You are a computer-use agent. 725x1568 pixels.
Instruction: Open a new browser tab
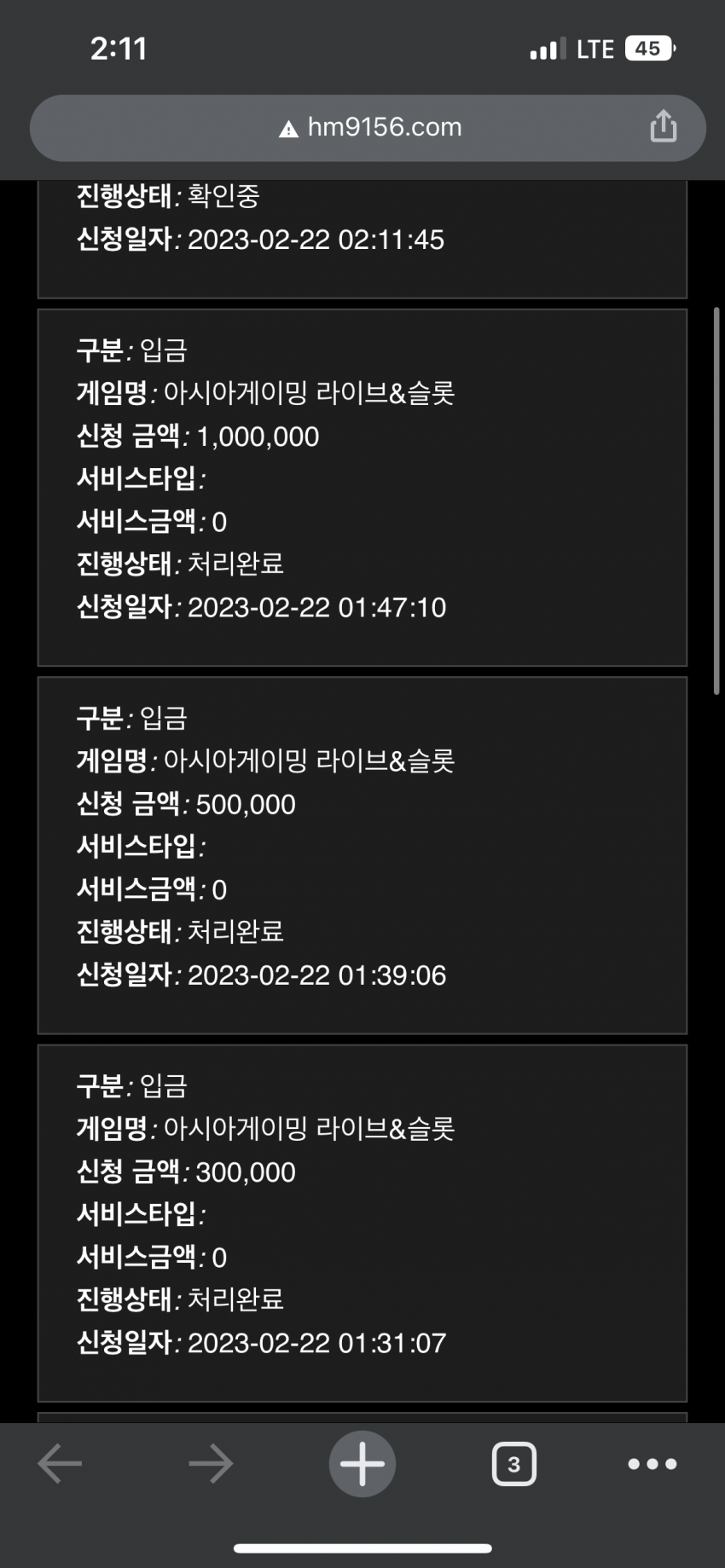(362, 1464)
